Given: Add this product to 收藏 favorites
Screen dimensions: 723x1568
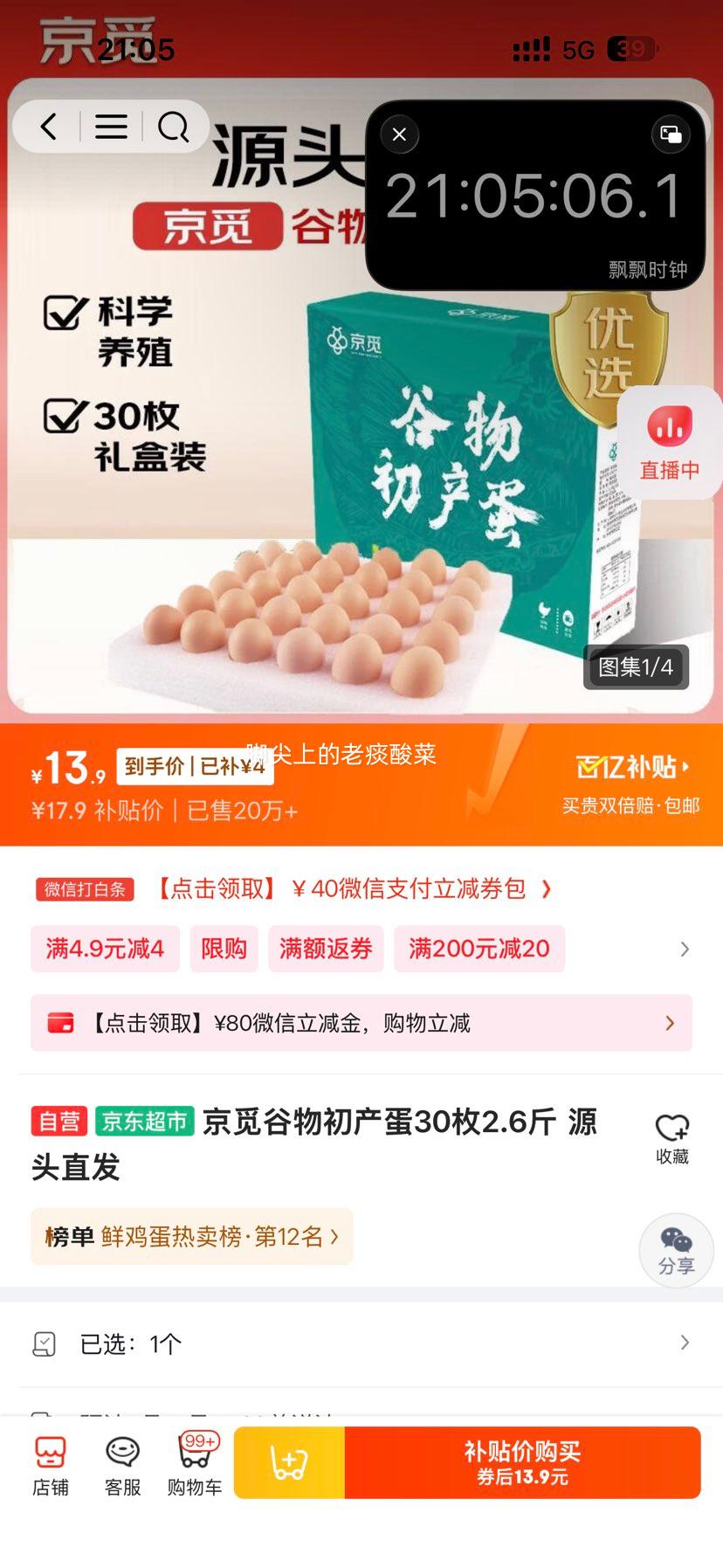Looking at the screenshot, I should [x=672, y=1139].
